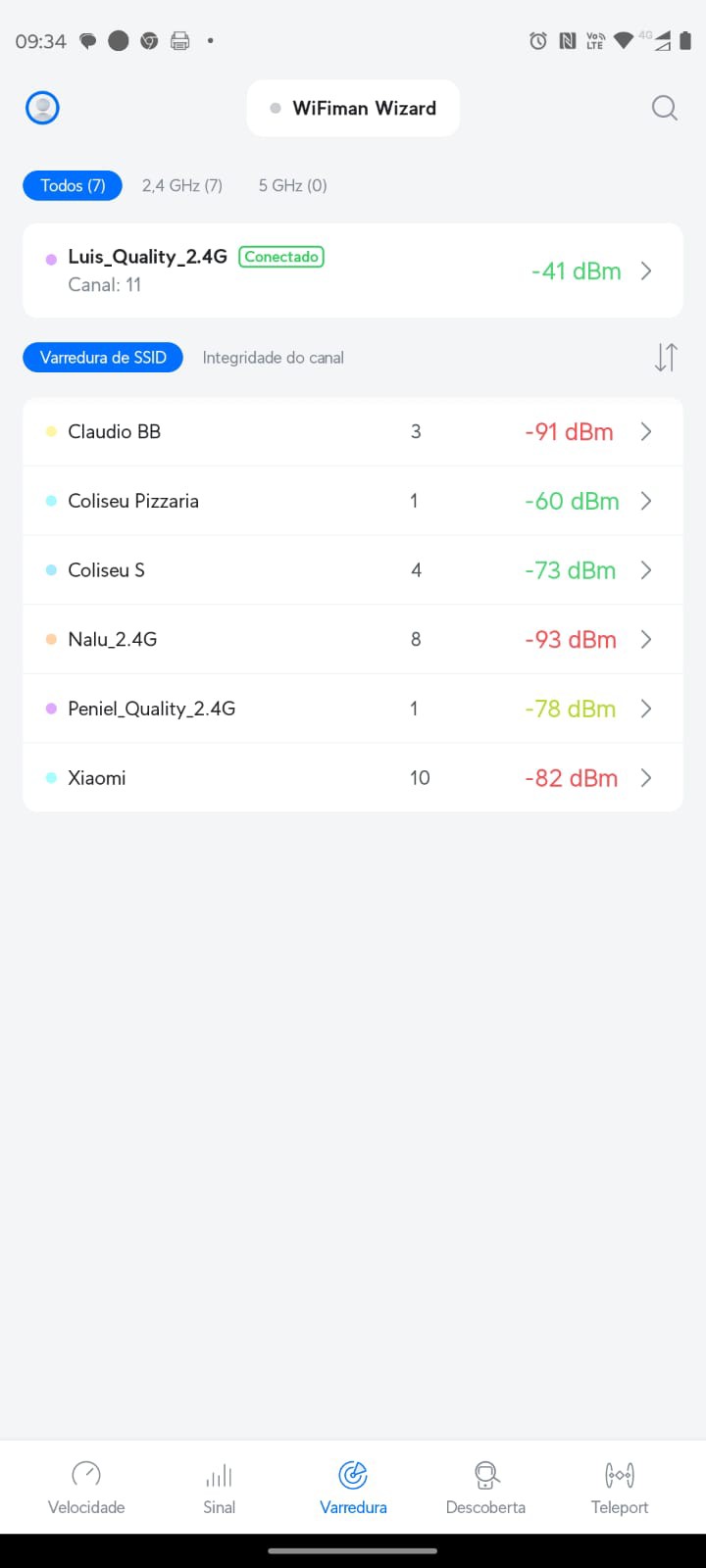Go to the Sinal tab
The width and height of the screenshot is (706, 1568).
(x=220, y=1488)
